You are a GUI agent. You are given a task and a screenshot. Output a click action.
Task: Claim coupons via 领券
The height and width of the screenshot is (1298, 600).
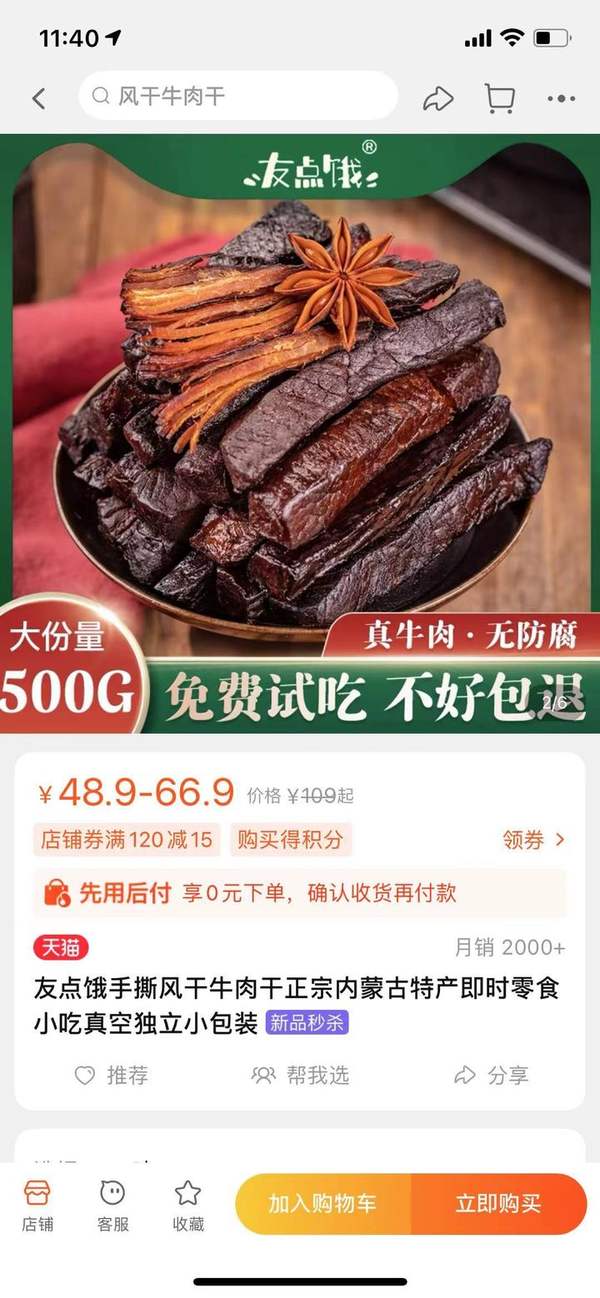coord(534,840)
